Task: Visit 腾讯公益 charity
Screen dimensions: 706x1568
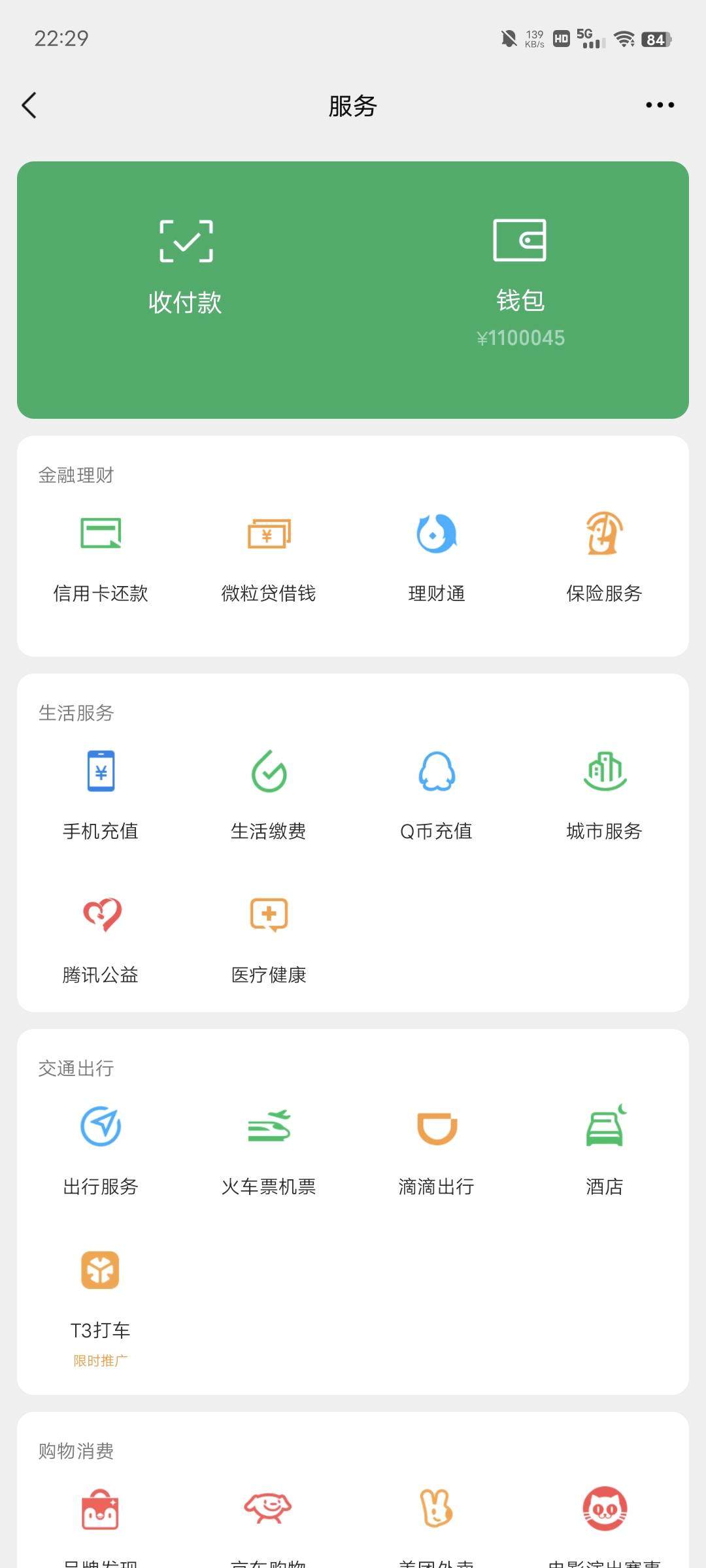Action: coord(101,938)
